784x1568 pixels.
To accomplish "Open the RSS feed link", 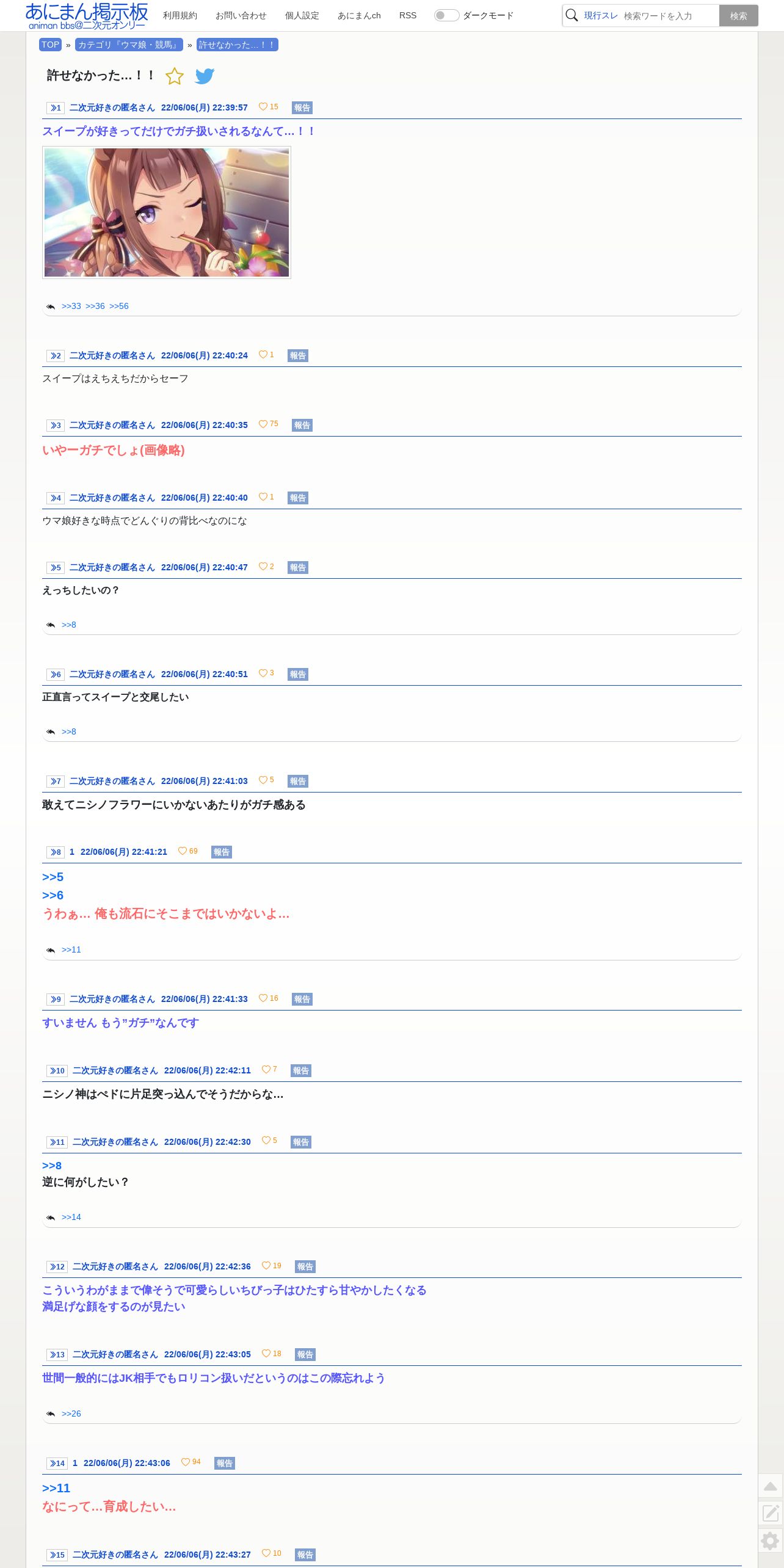I will point(408,15).
